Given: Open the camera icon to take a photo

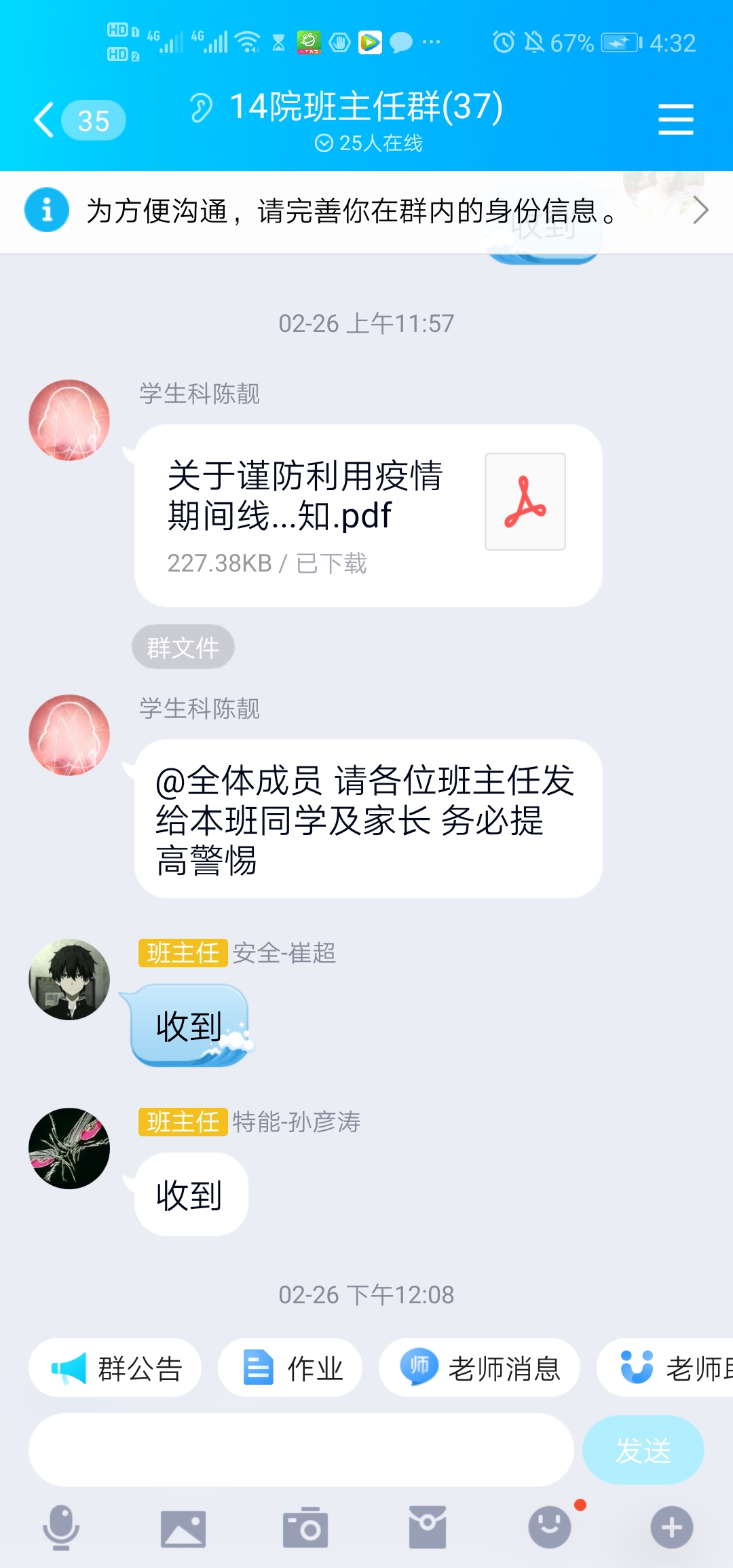Looking at the screenshot, I should pyautogui.click(x=305, y=1527).
